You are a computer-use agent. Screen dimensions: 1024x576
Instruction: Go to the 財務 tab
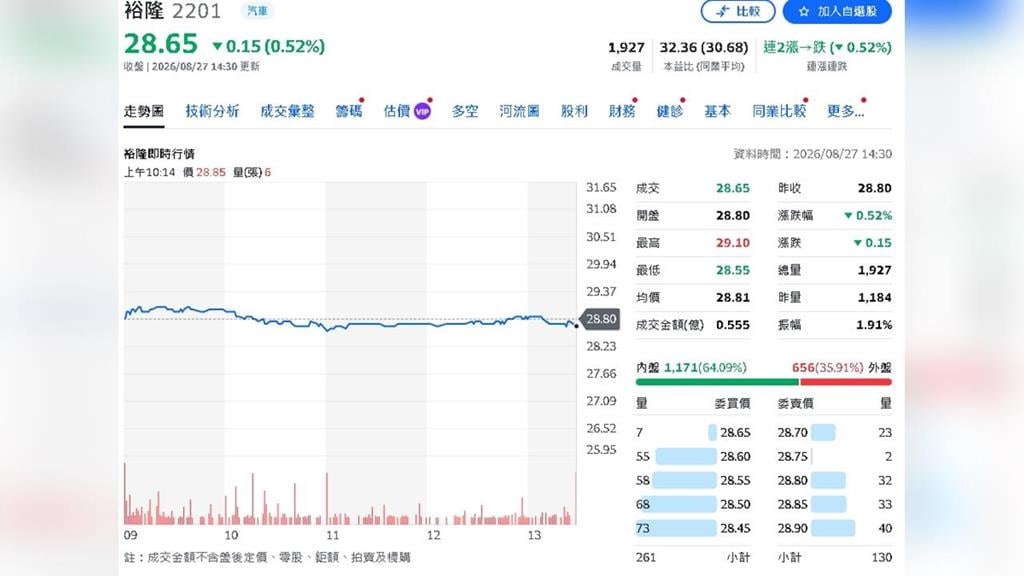(x=622, y=111)
